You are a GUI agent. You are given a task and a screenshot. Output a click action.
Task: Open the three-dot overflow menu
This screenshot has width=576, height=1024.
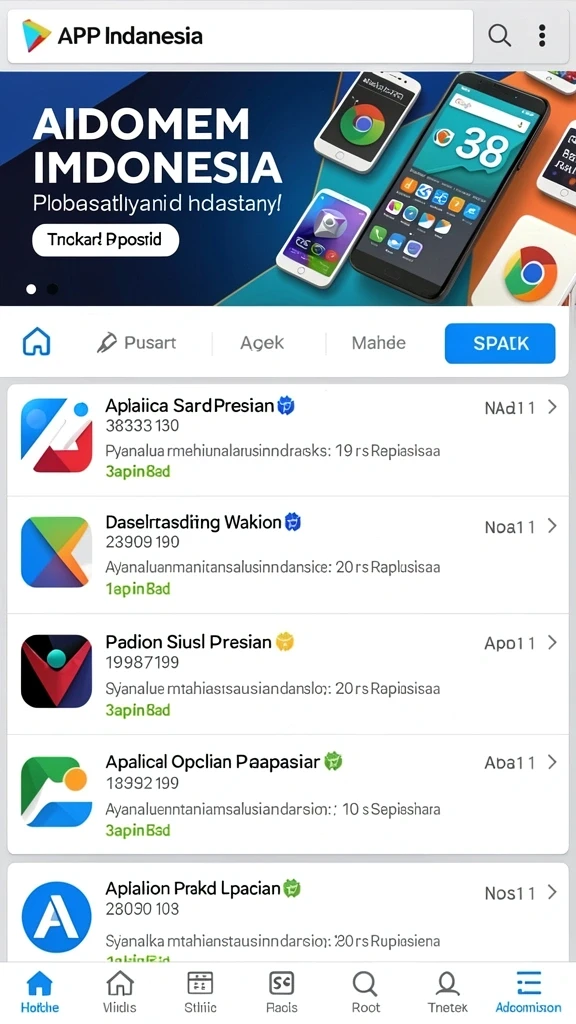tap(542, 35)
